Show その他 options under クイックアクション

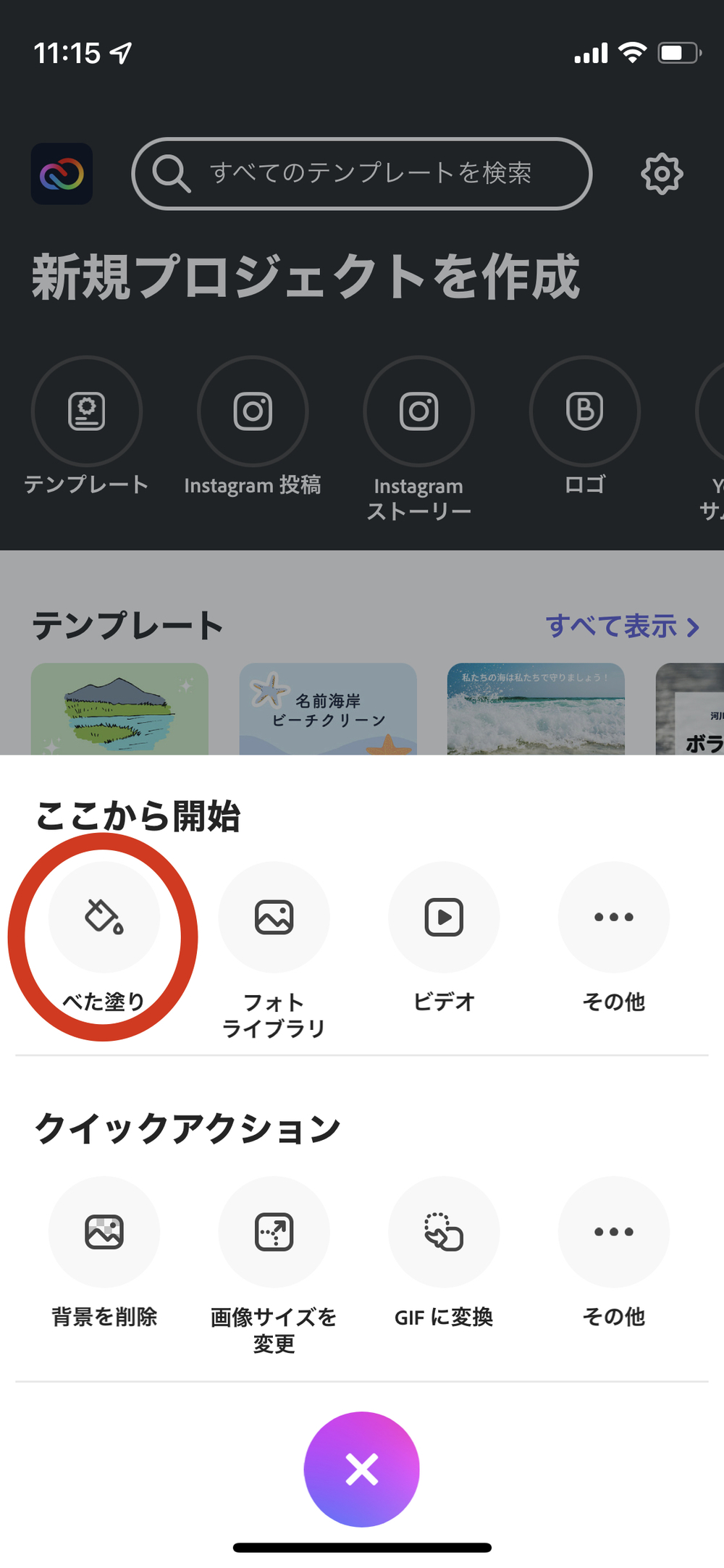613,1232
